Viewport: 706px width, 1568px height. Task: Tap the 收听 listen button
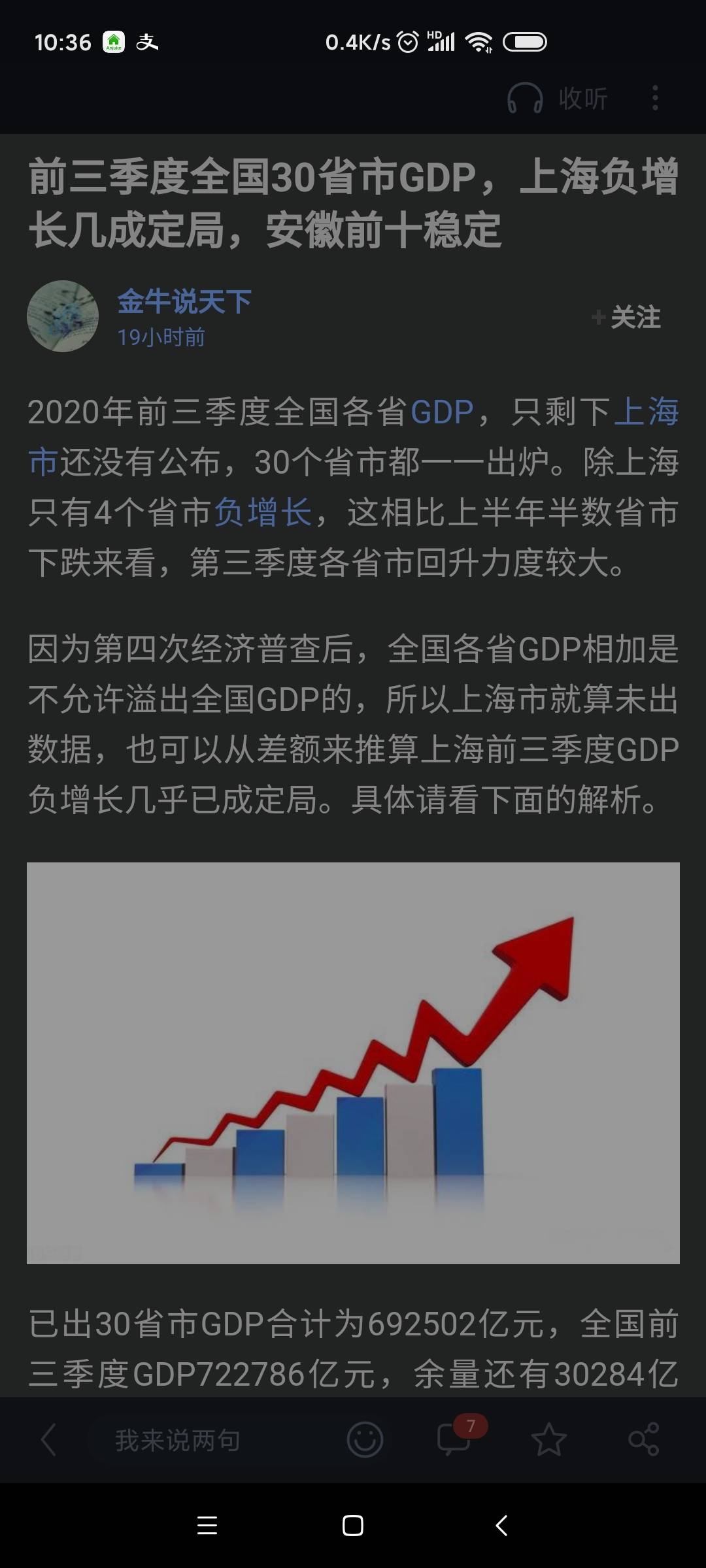point(558,99)
